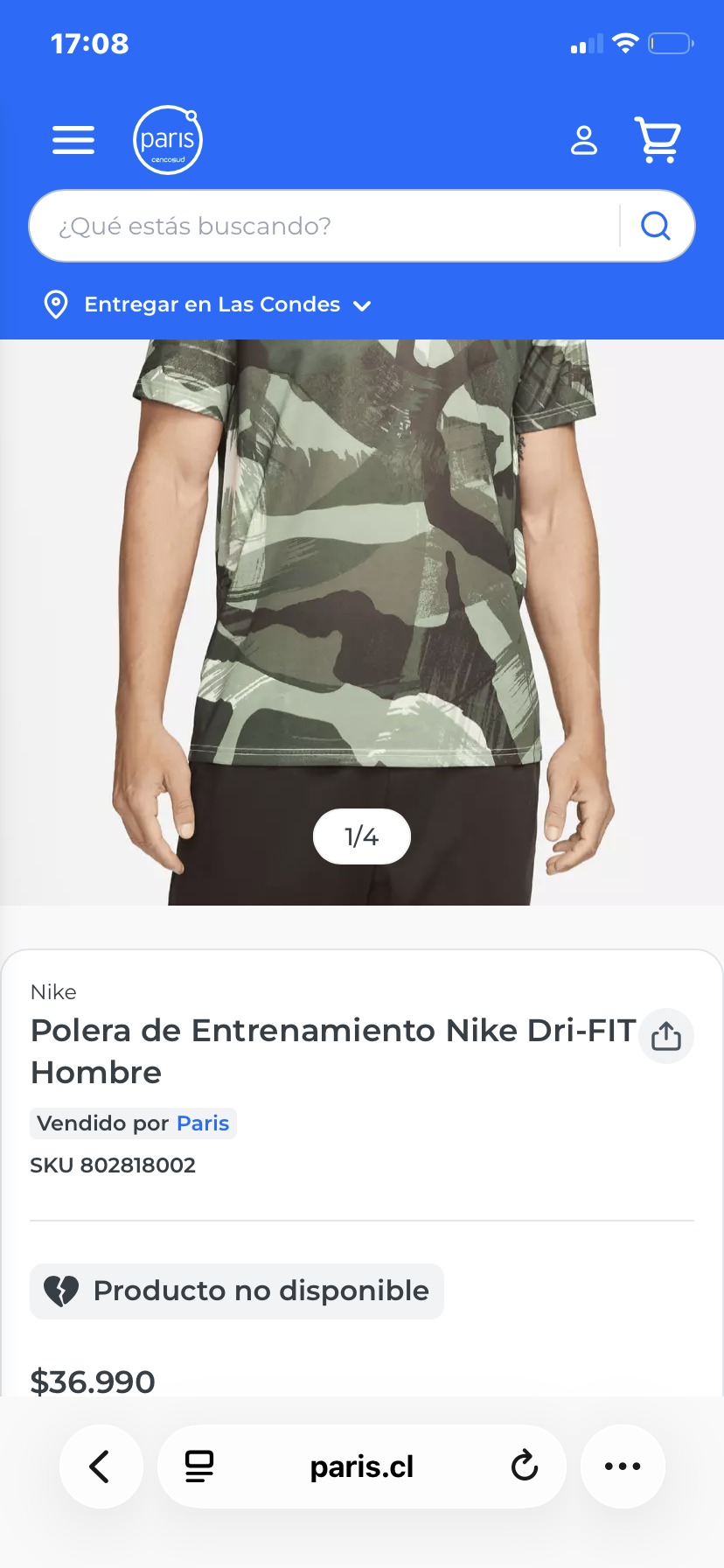Viewport: 724px width, 1568px height.
Task: Open the user account icon
Action: [x=583, y=140]
